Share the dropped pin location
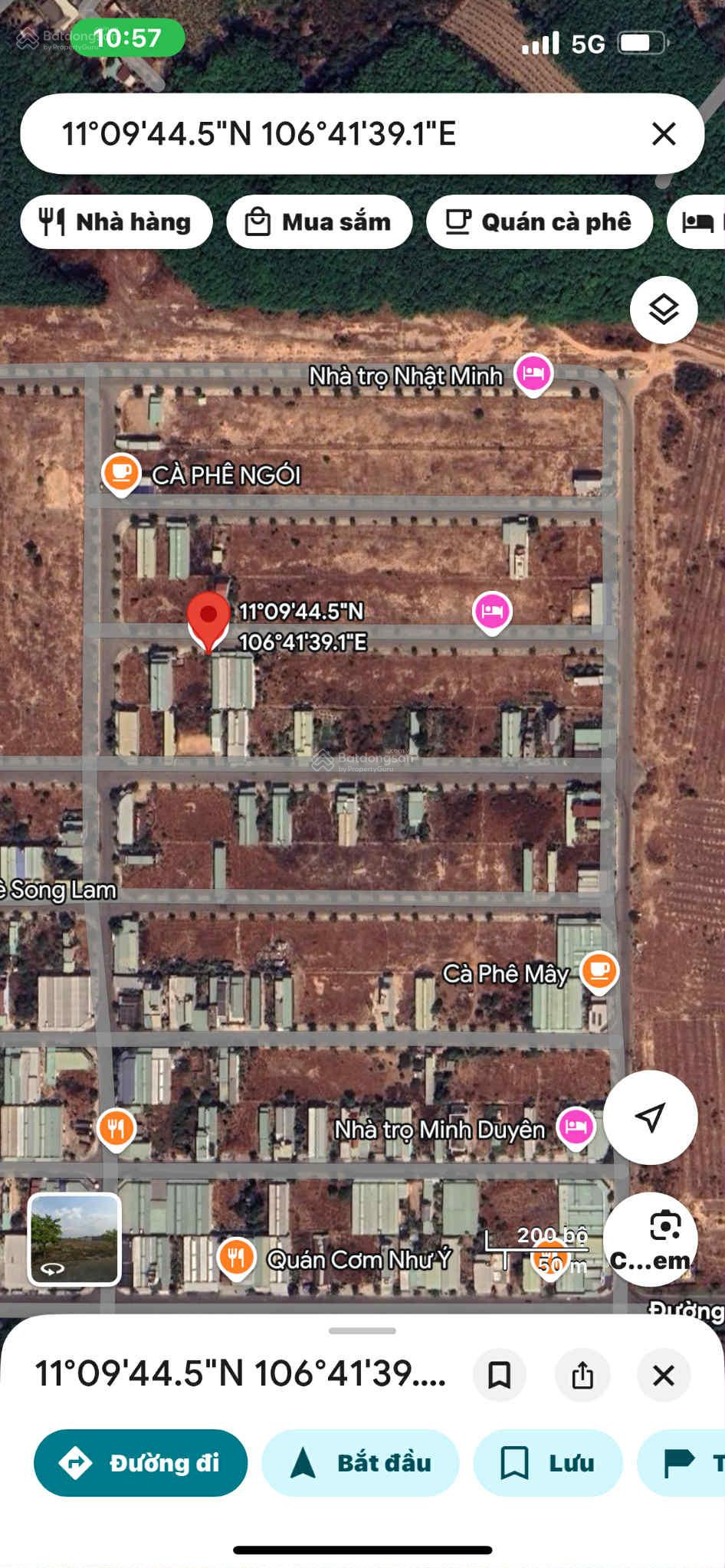Image resolution: width=725 pixels, height=1568 pixels. (x=582, y=1375)
